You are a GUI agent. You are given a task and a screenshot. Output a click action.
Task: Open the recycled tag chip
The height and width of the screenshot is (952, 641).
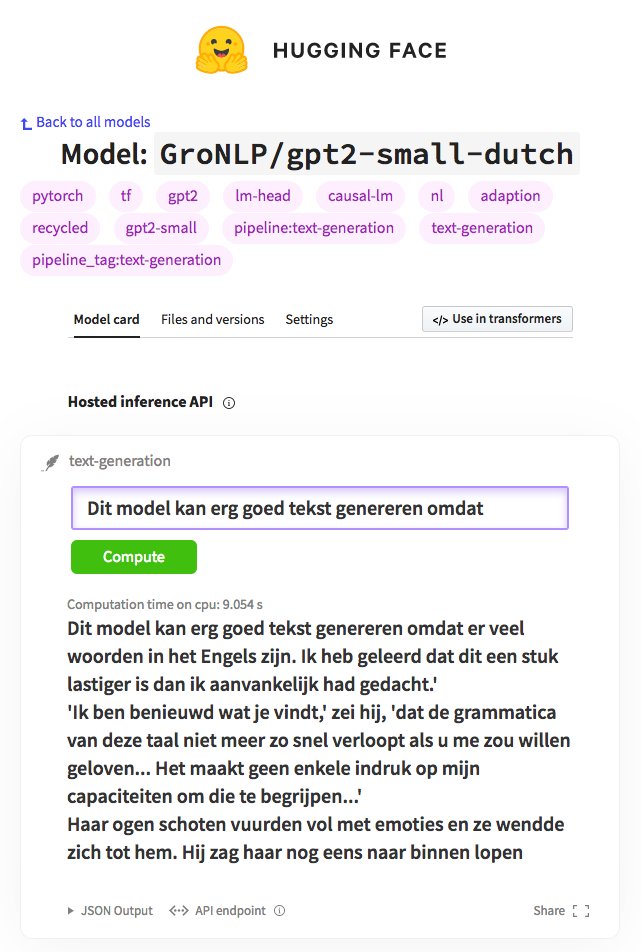(60, 228)
